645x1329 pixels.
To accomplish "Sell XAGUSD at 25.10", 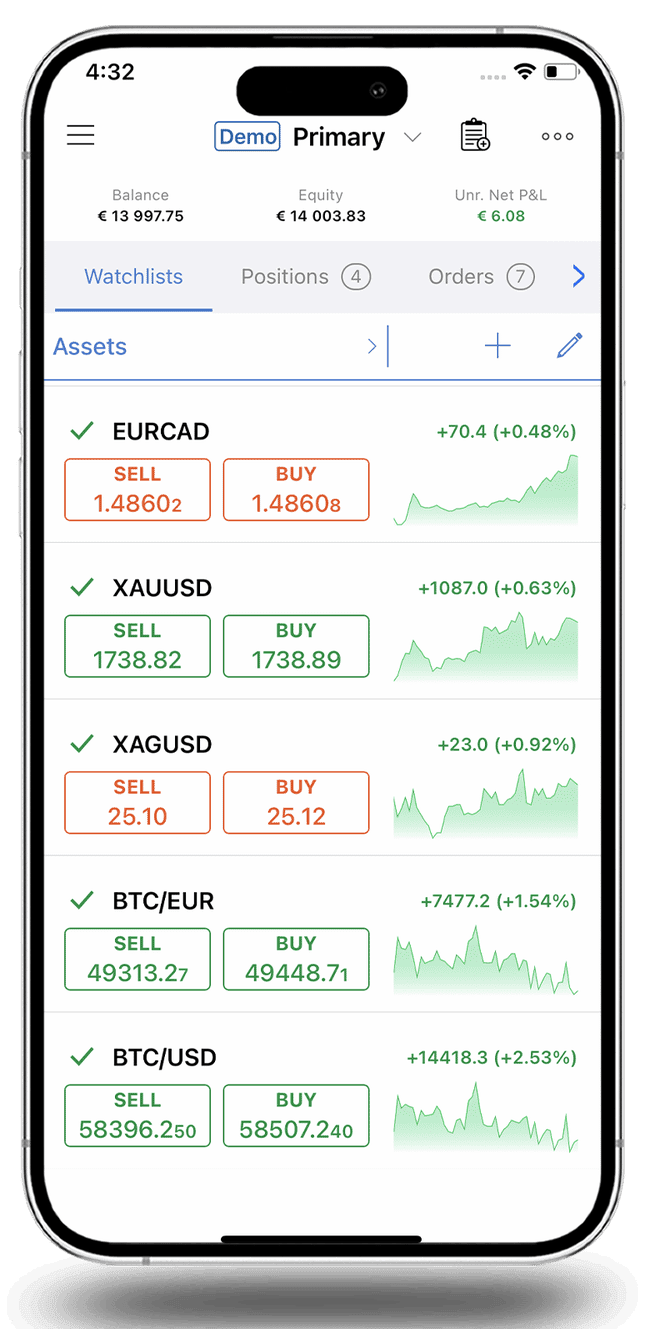I will [x=137, y=803].
